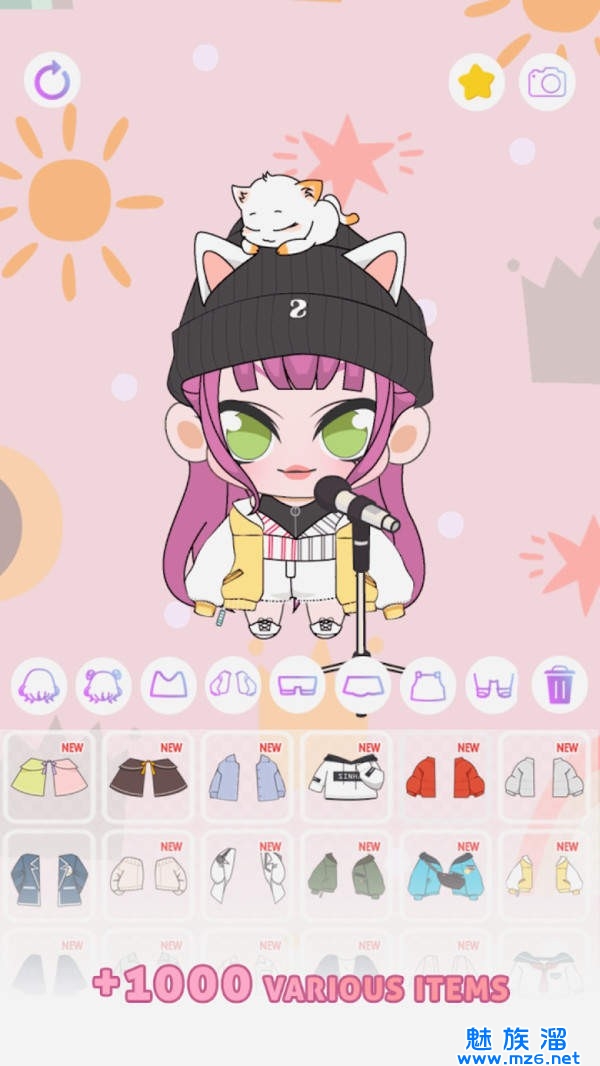600x1066 pixels.
Task: Switch to the glasses category
Action: (x=298, y=686)
